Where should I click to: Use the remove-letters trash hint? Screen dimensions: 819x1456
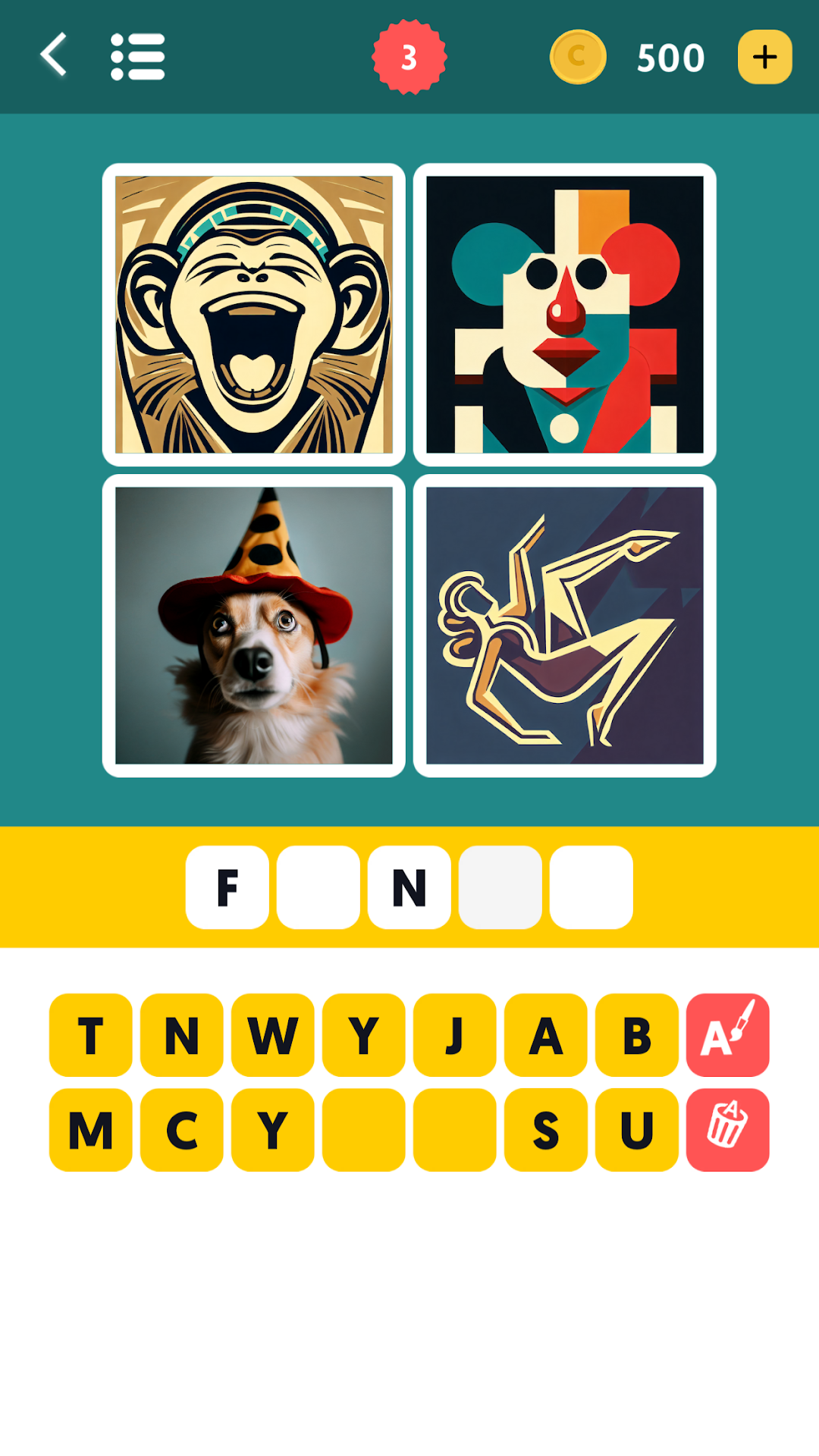click(728, 1130)
